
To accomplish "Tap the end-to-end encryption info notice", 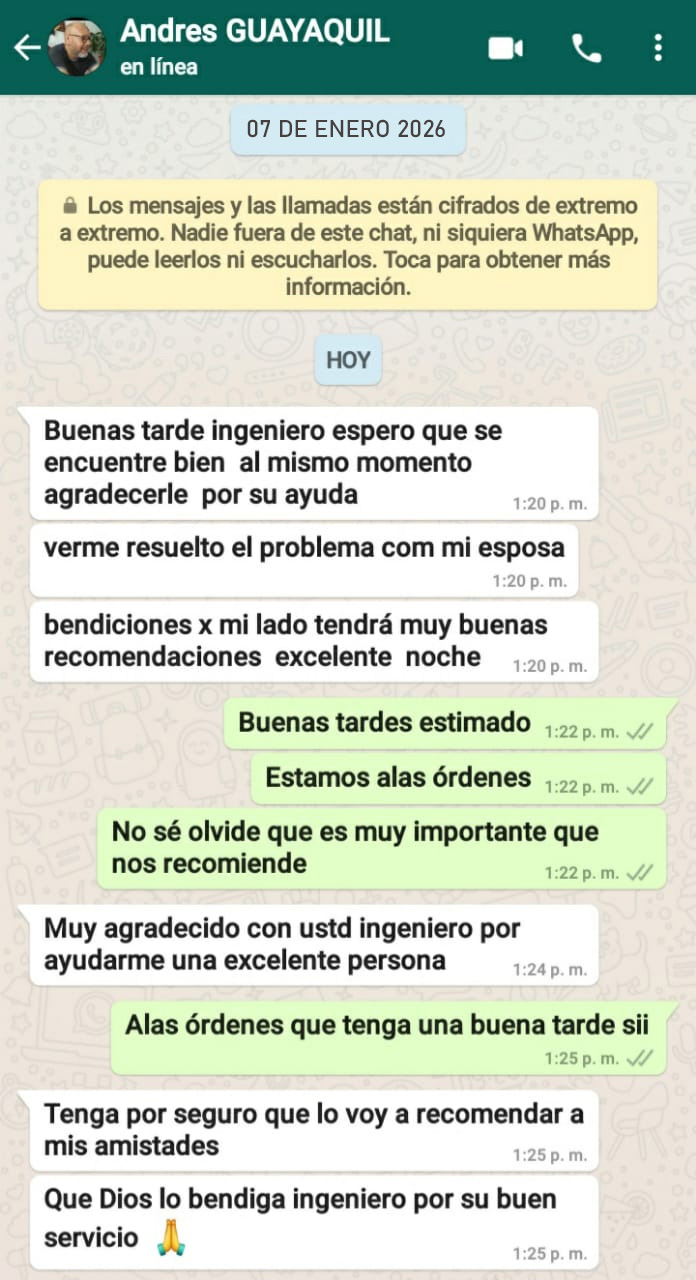I will [347, 246].
